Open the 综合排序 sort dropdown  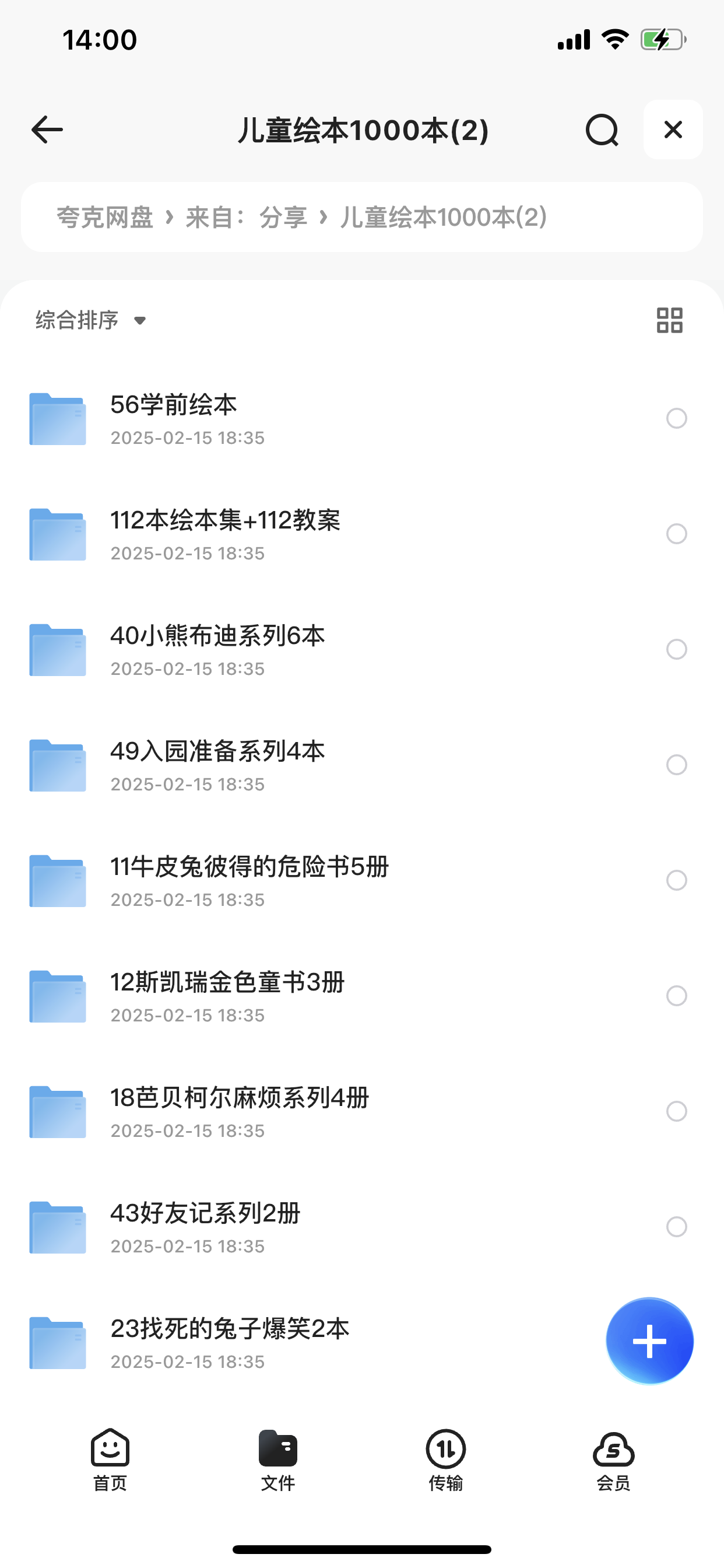pyautogui.click(x=91, y=320)
